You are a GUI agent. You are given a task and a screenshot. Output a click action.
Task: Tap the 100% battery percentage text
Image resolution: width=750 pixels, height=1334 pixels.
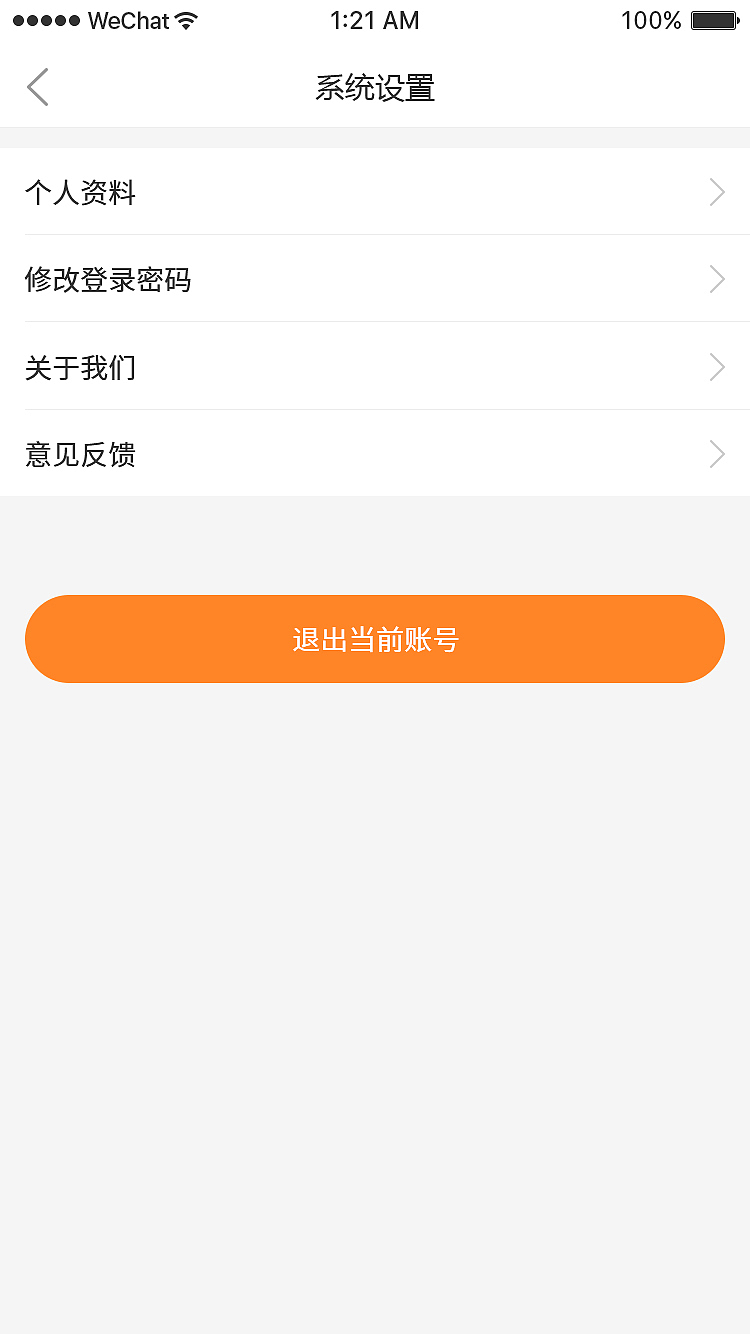(651, 20)
